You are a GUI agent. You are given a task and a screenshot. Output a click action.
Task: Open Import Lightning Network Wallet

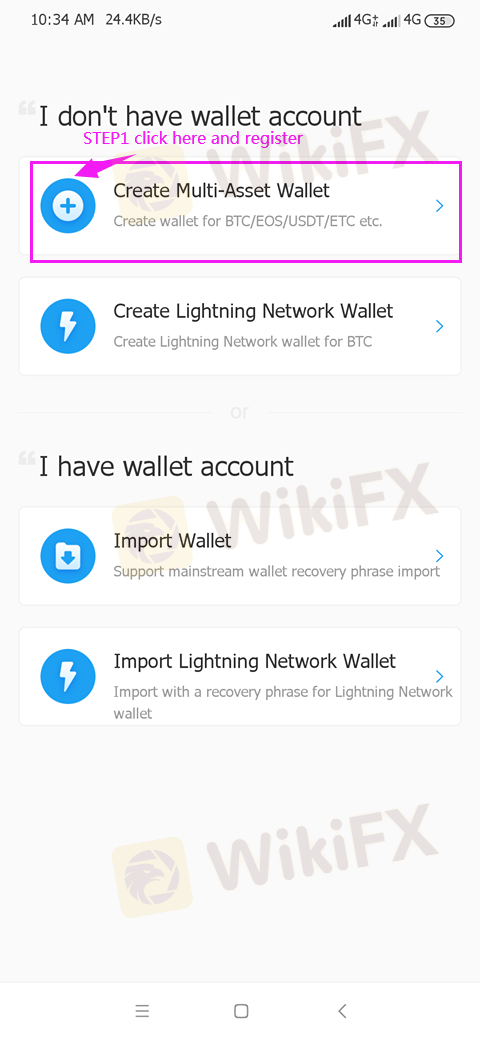click(239, 677)
